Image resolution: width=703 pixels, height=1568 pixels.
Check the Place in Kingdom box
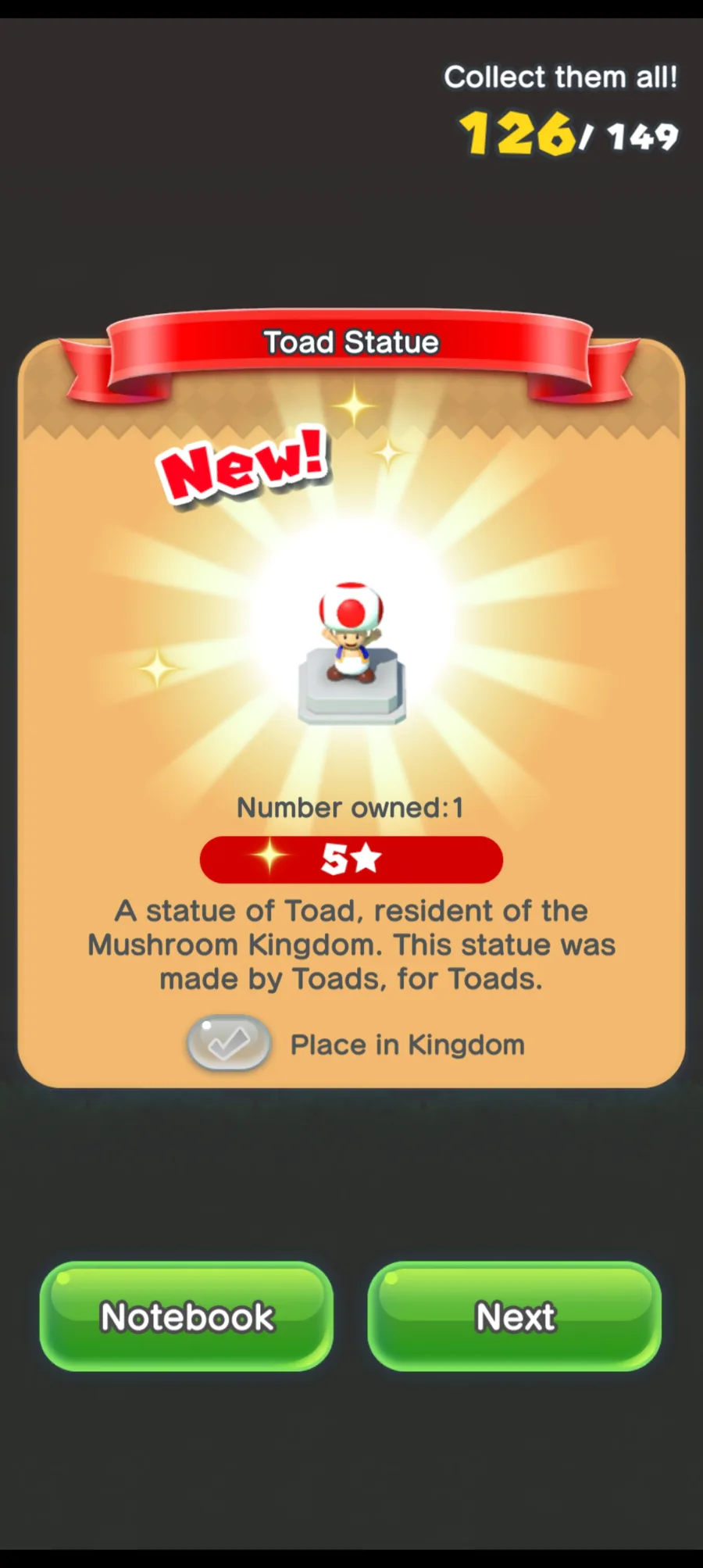[229, 1044]
